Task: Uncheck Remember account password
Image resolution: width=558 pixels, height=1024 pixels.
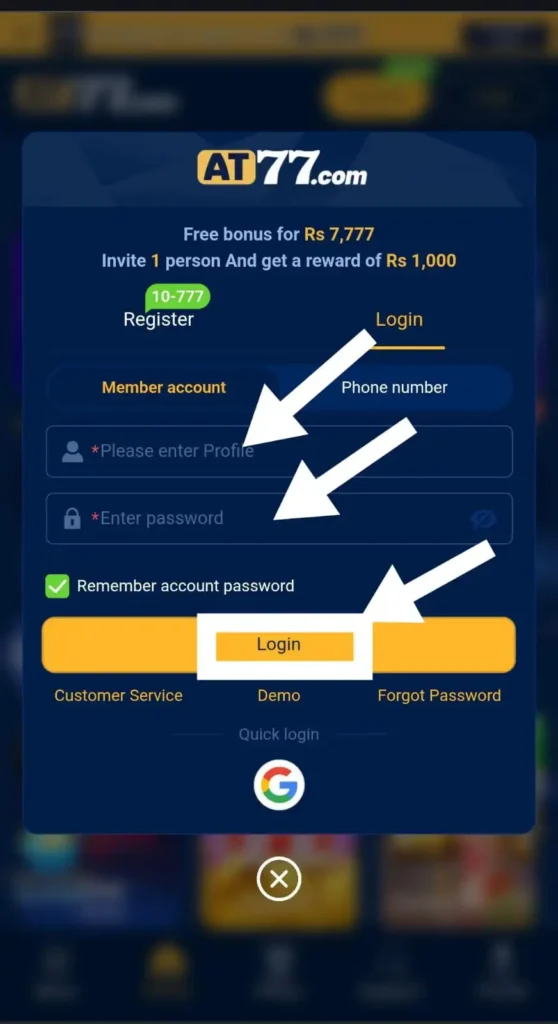Action: point(57,586)
